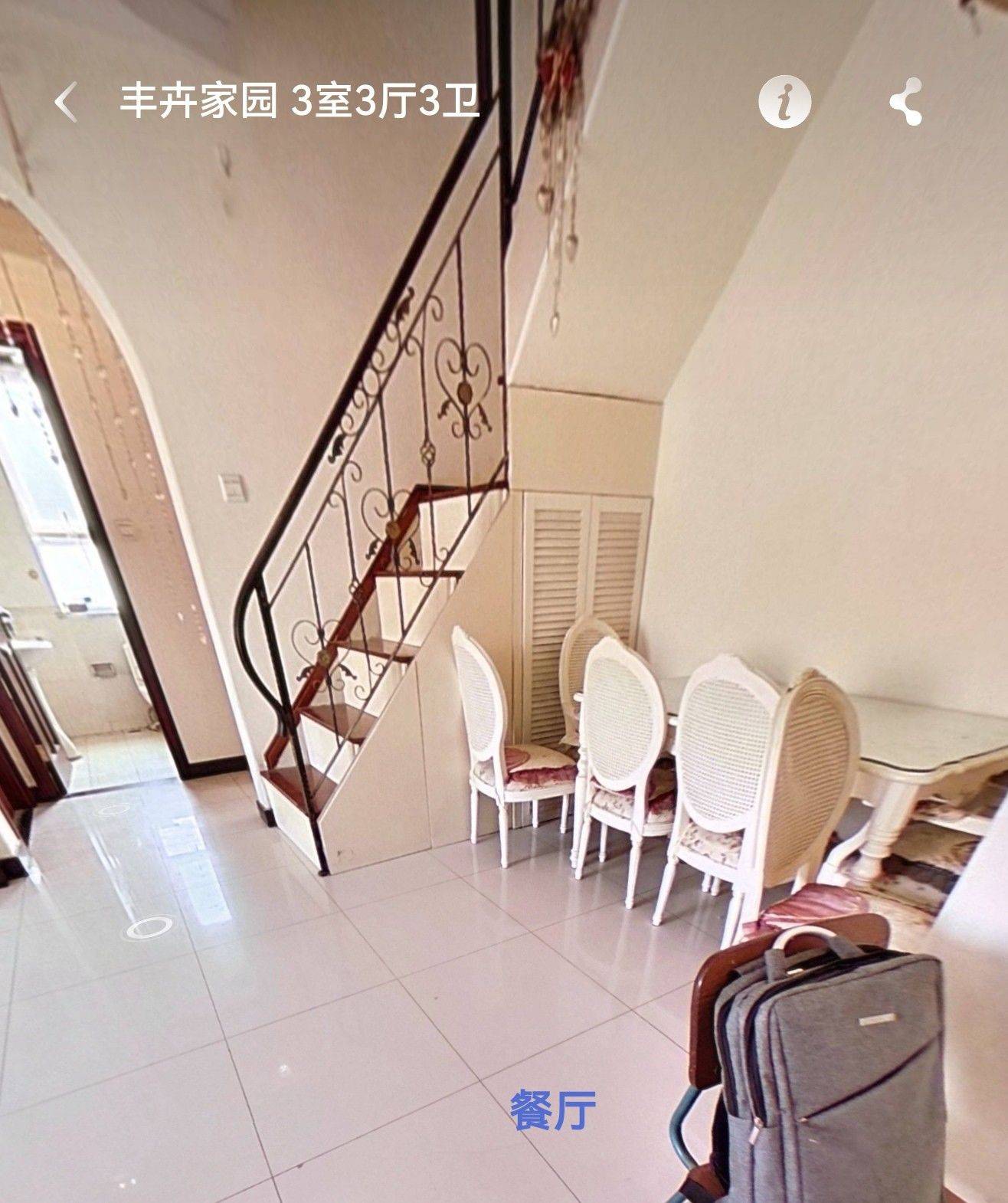
Task: Share this 3室3厅3卫 panorama
Action: tap(906, 101)
